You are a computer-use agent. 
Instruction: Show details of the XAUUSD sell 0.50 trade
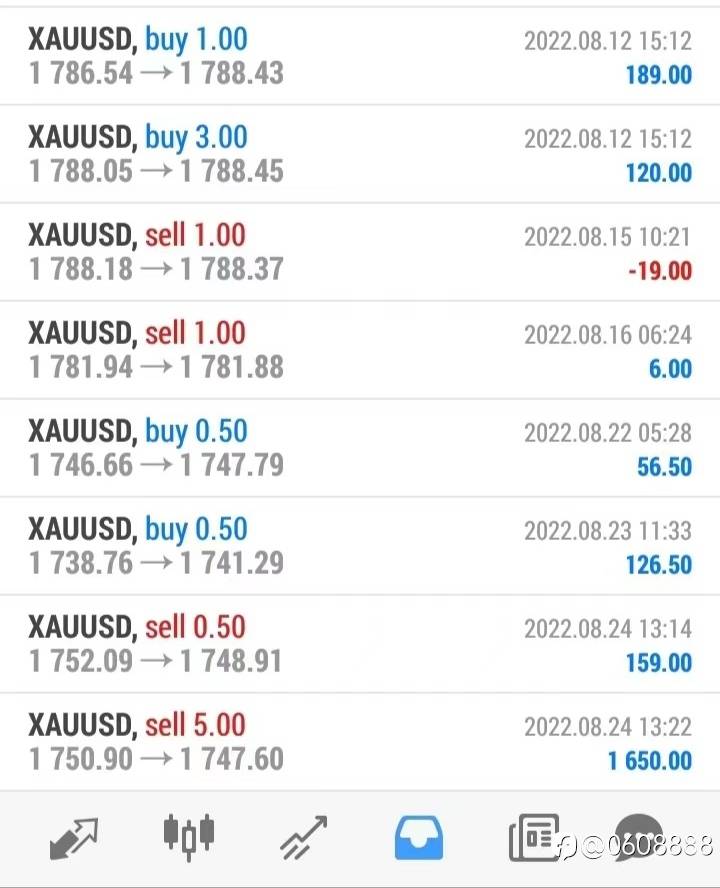[360, 644]
